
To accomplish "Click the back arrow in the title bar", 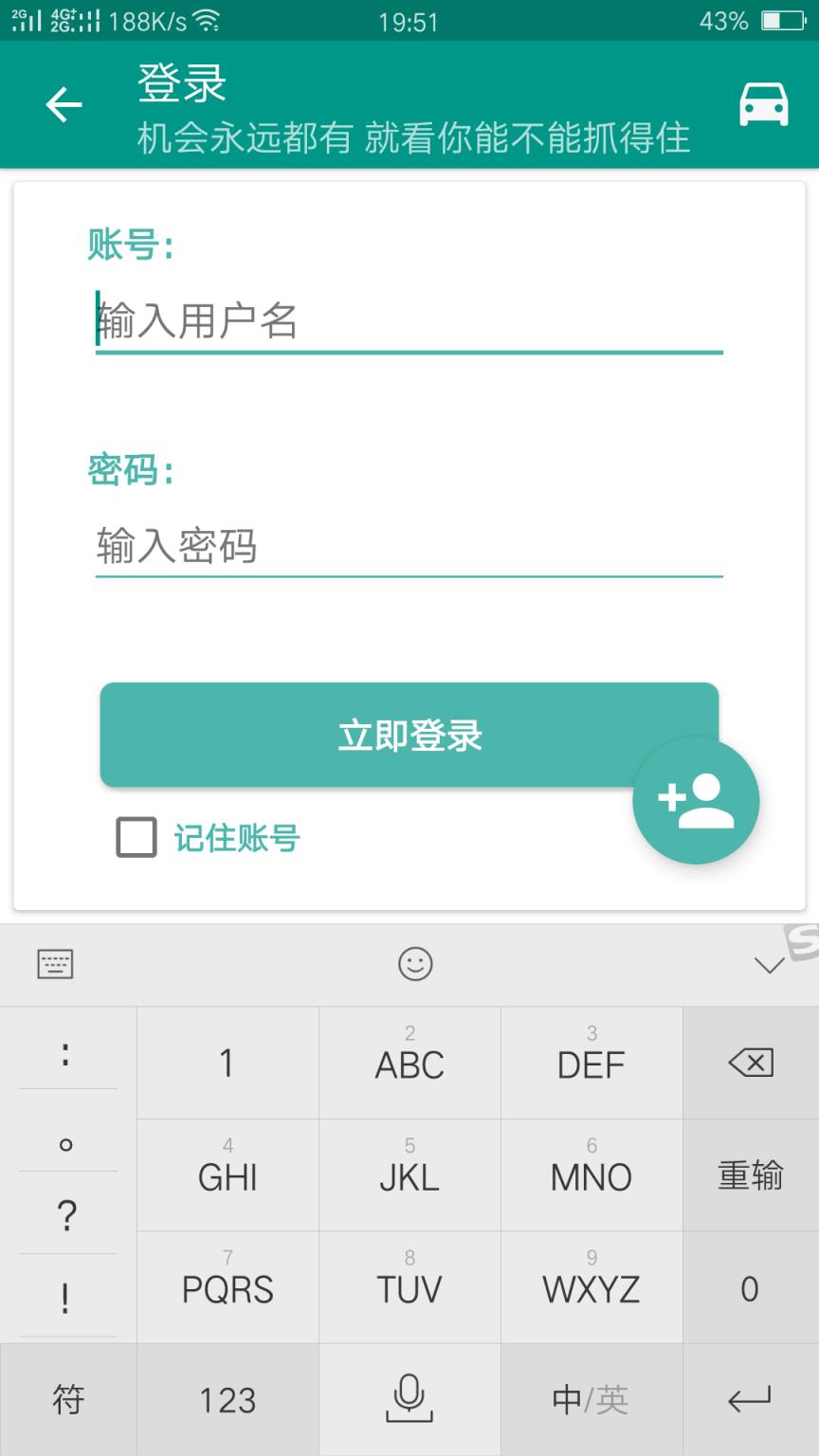I will [63, 104].
